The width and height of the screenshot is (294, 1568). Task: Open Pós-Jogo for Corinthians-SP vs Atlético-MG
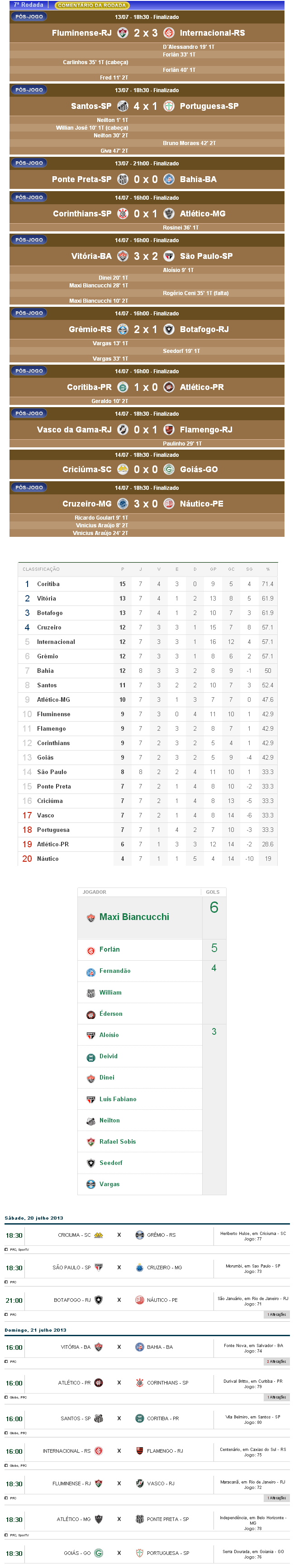pyautogui.click(x=28, y=197)
